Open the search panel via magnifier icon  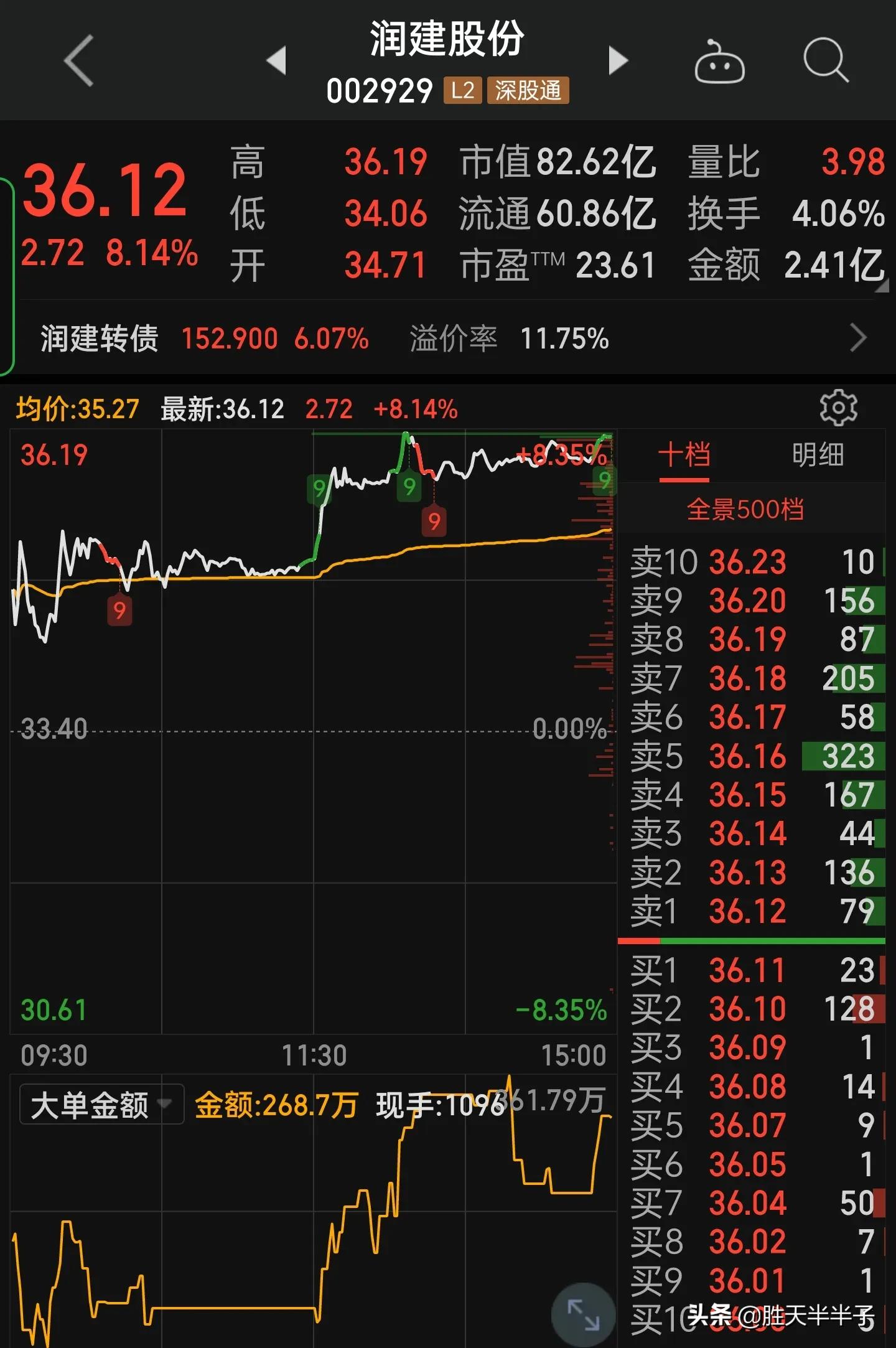[826, 59]
